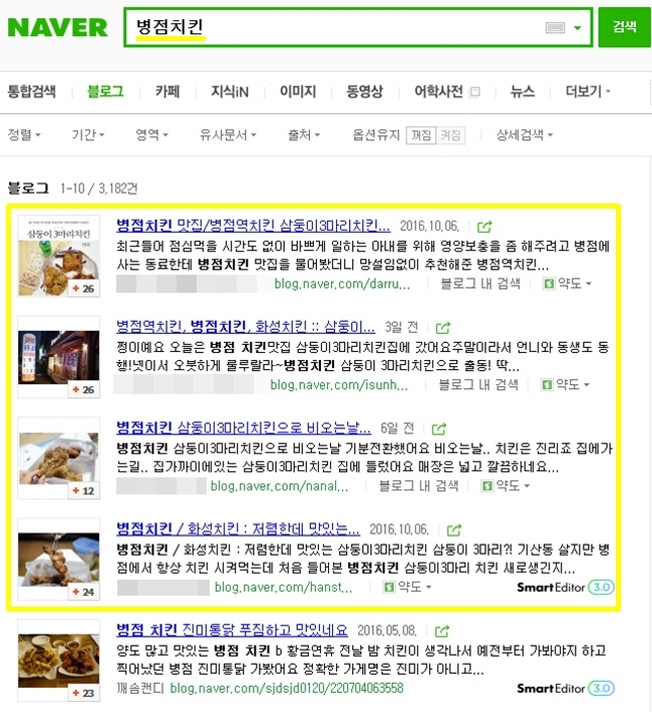Open the post 삼둥이3마리치킨으로 비오는날
Image resolution: width=652 pixels, height=712 pixels.
pyautogui.click(x=243, y=428)
